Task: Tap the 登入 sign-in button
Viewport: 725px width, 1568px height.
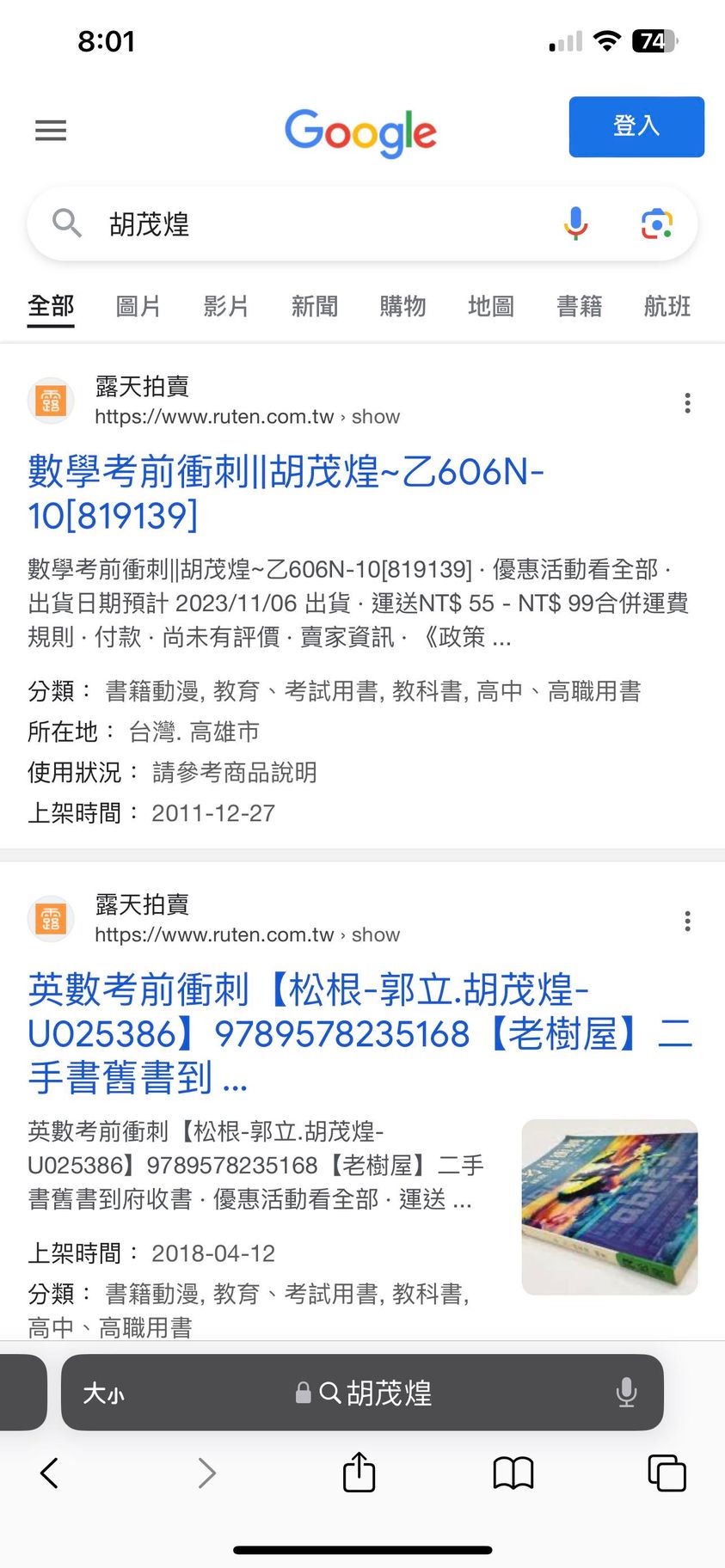Action: [636, 126]
